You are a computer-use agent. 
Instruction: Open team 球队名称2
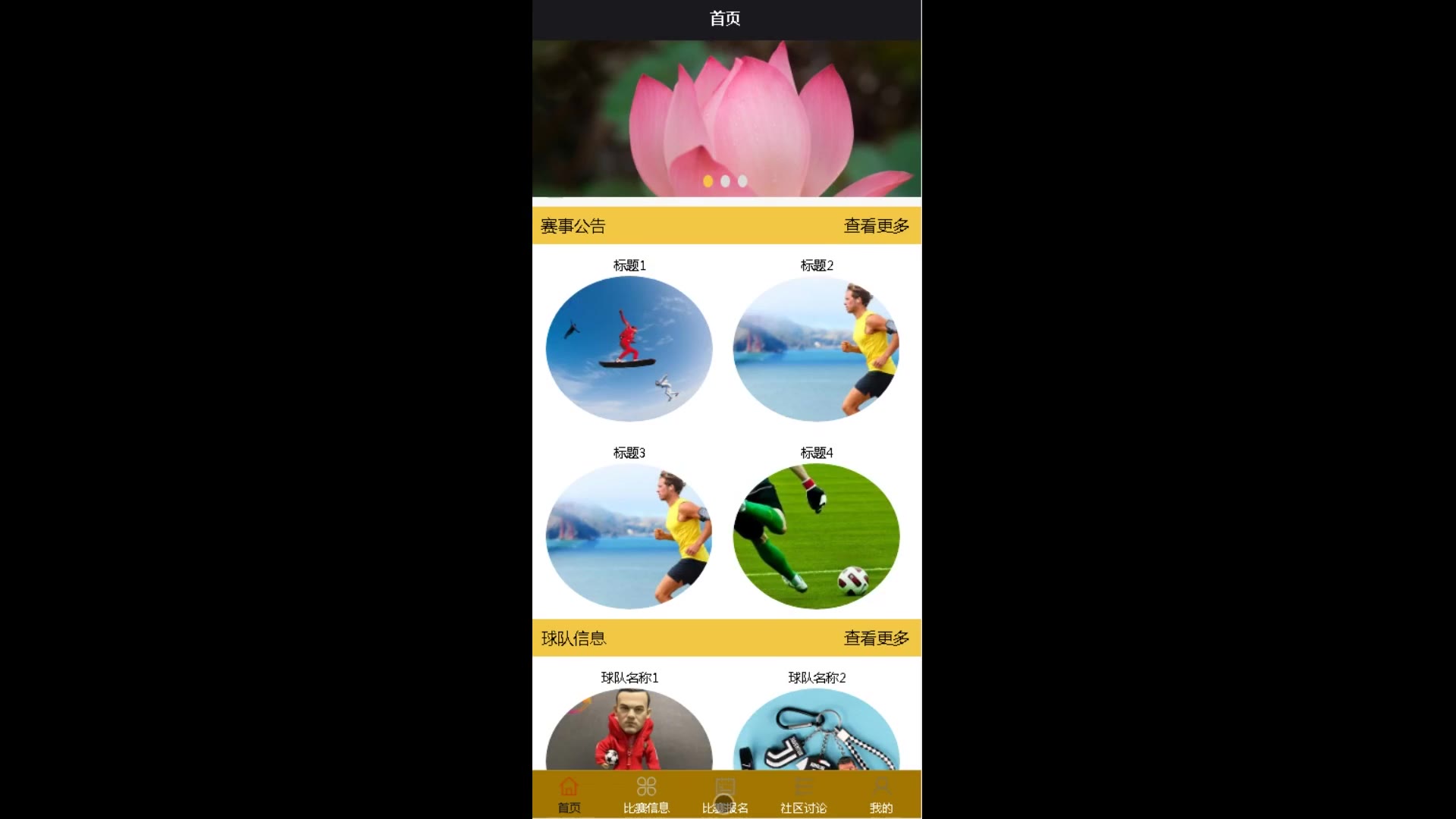(x=816, y=728)
